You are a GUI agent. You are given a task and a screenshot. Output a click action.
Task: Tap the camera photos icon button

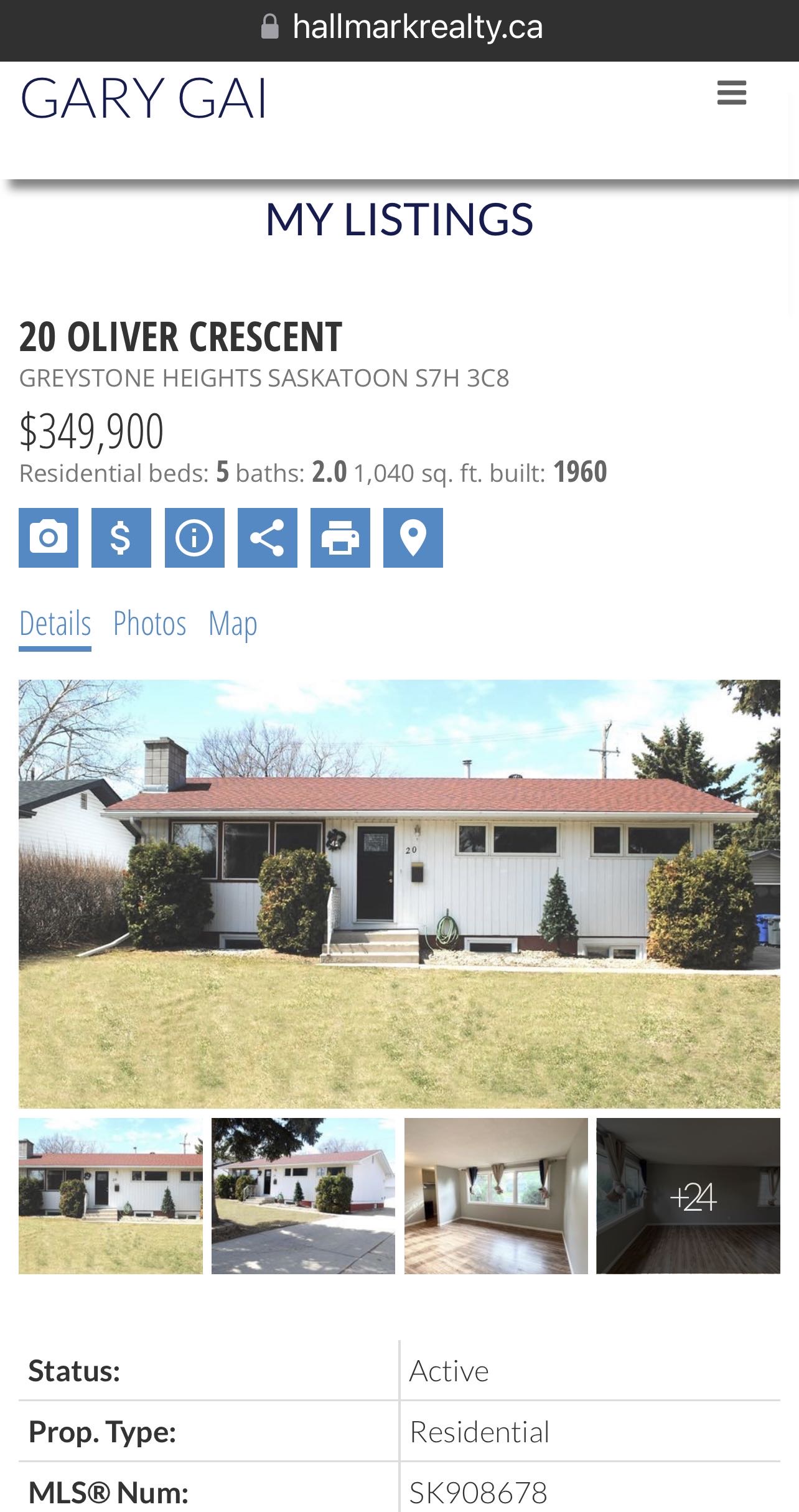[x=49, y=537]
